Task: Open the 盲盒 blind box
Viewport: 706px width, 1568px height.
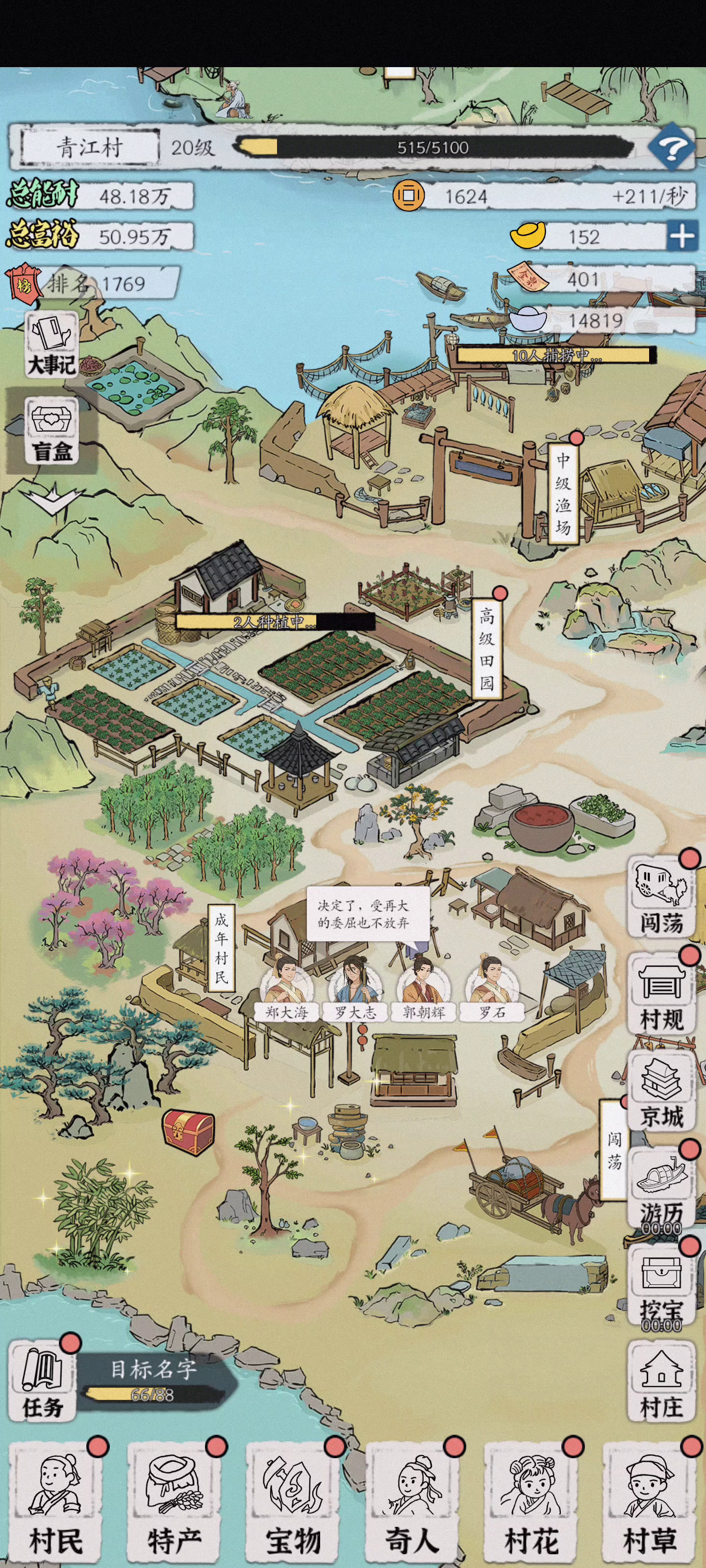Action: [52, 430]
